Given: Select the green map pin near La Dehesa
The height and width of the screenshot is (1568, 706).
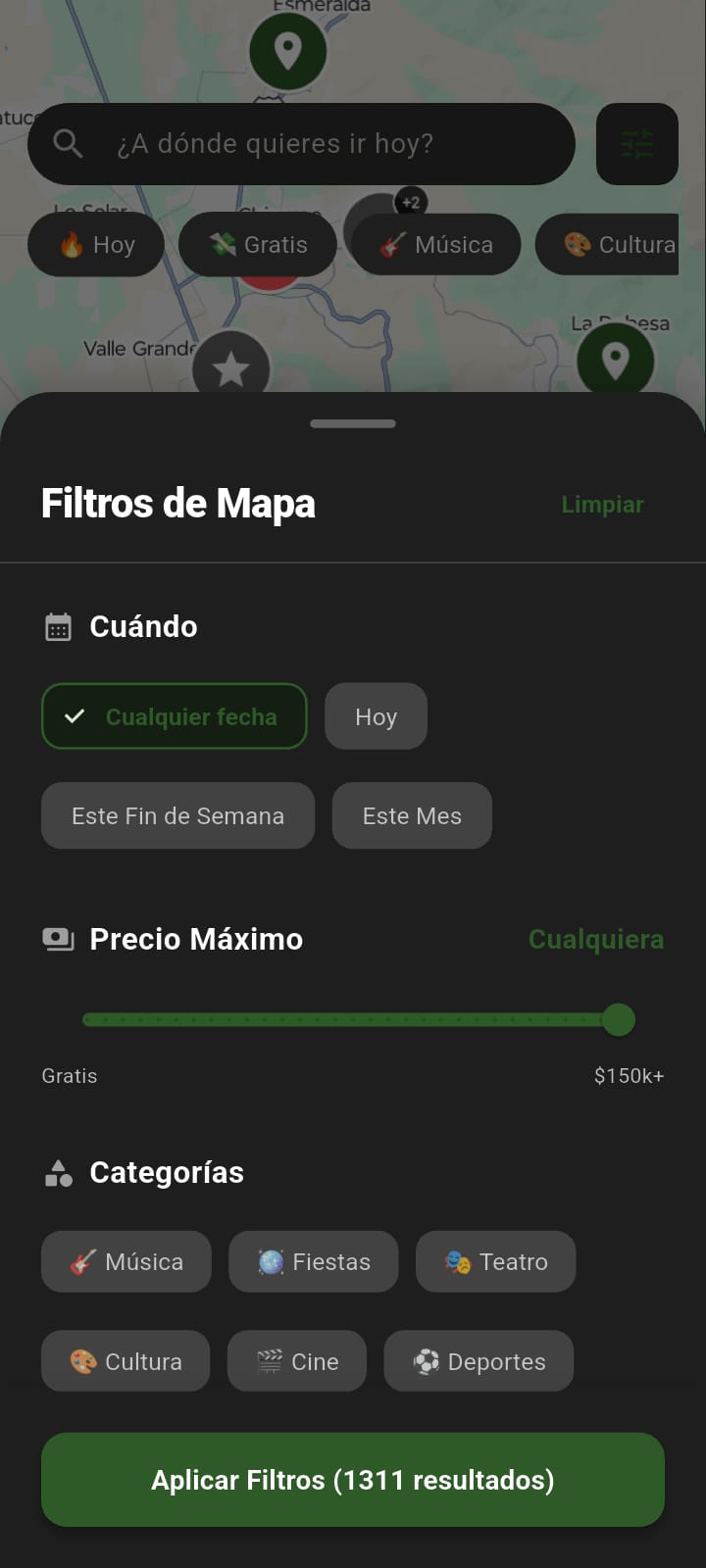Looking at the screenshot, I should click(616, 360).
